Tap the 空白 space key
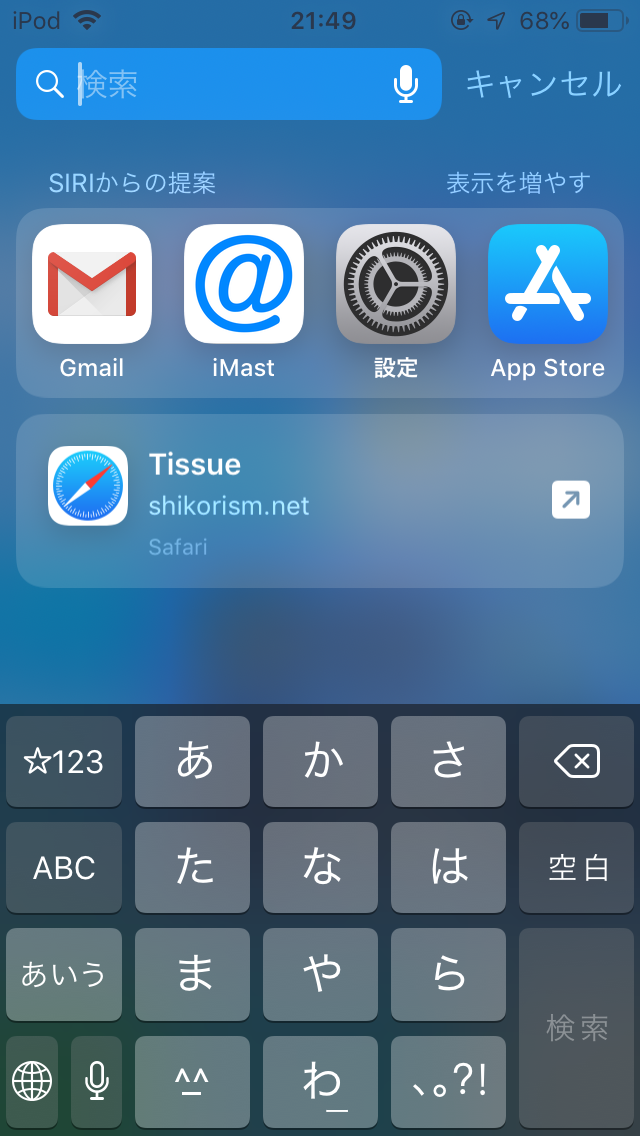 (576, 868)
